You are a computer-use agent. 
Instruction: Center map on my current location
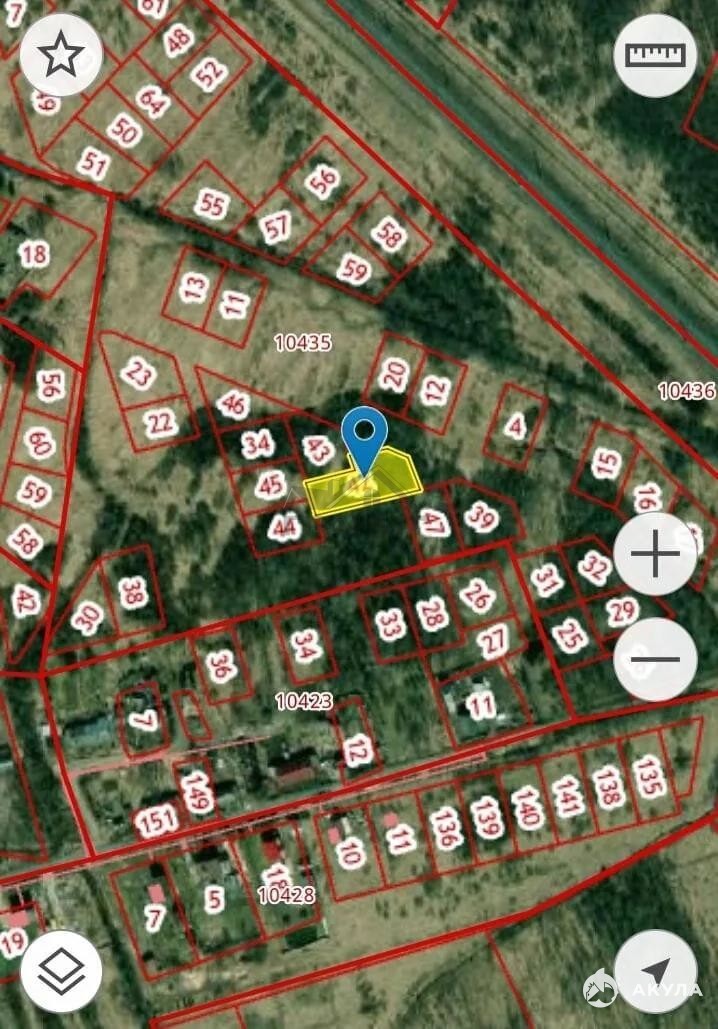pos(655,970)
